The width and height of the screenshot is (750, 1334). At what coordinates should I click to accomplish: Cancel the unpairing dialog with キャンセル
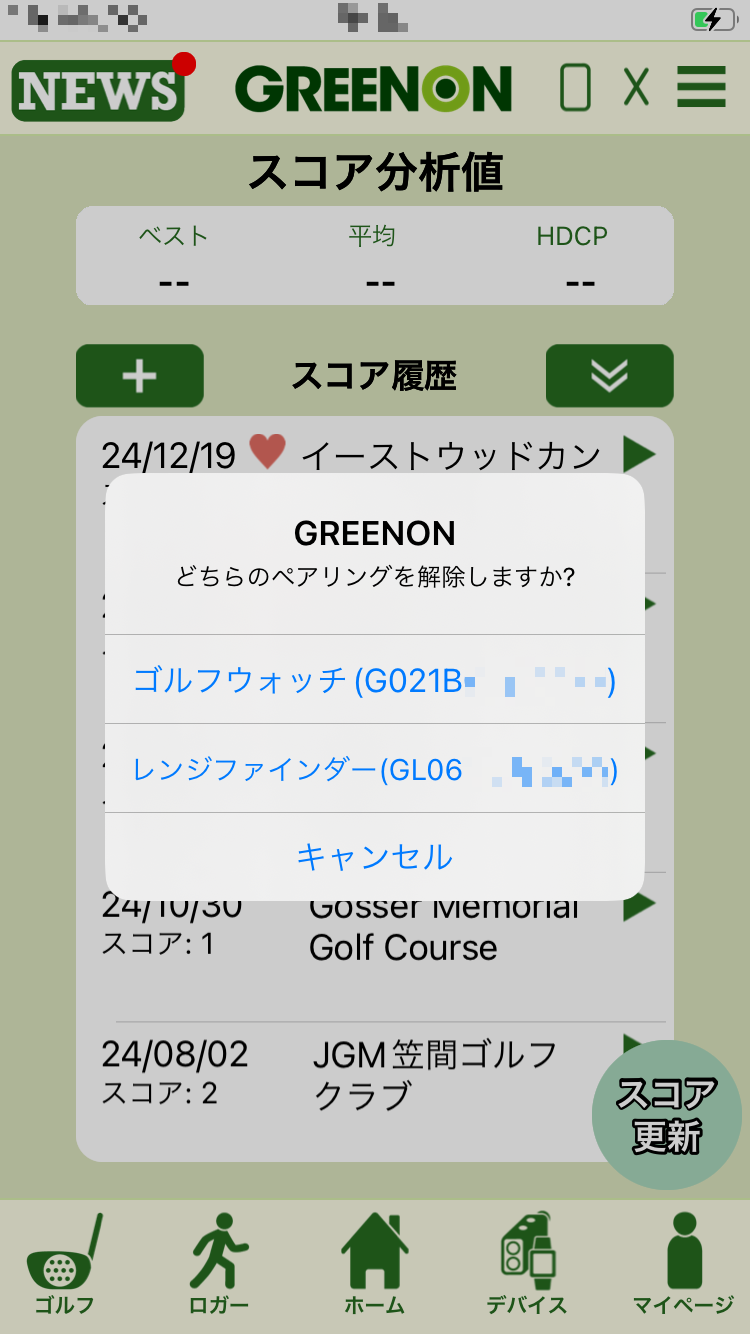(x=374, y=857)
